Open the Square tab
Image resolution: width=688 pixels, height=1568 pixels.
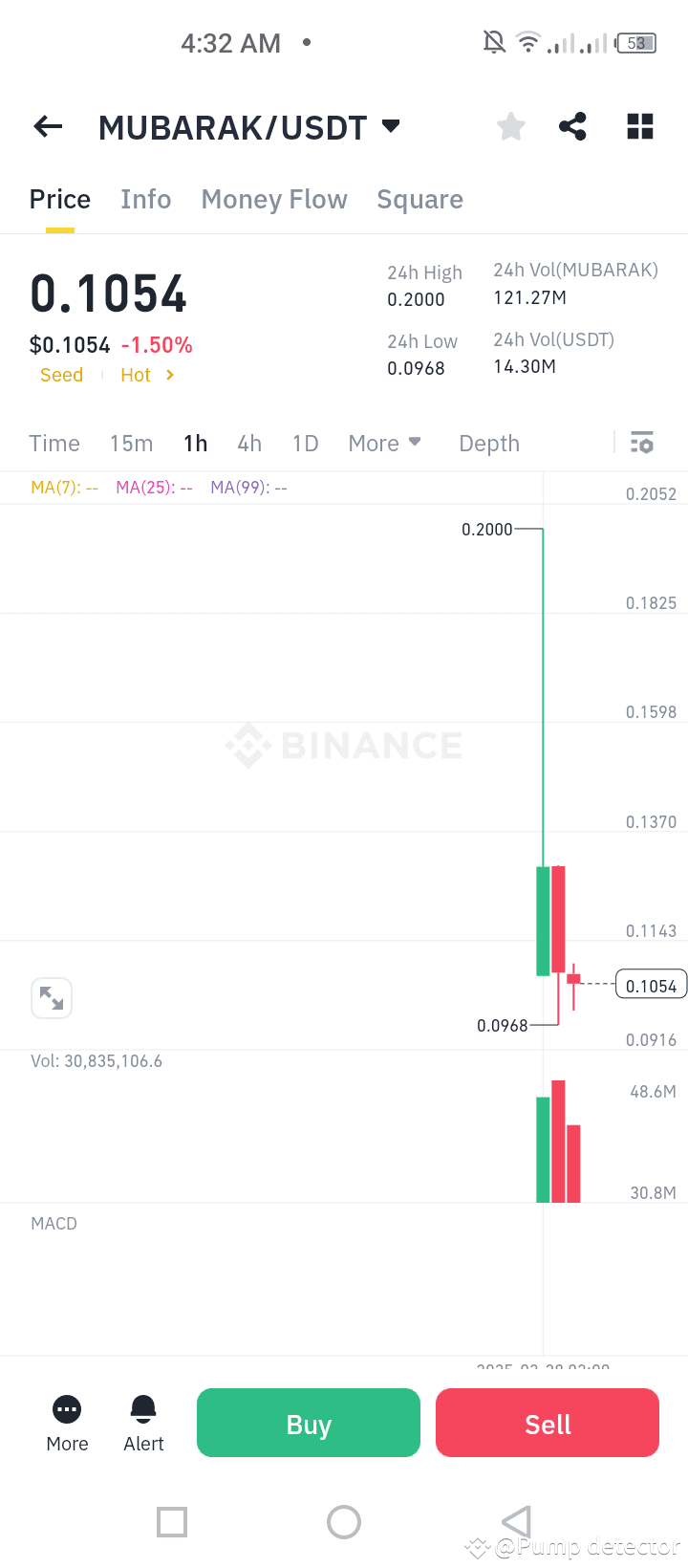click(419, 199)
